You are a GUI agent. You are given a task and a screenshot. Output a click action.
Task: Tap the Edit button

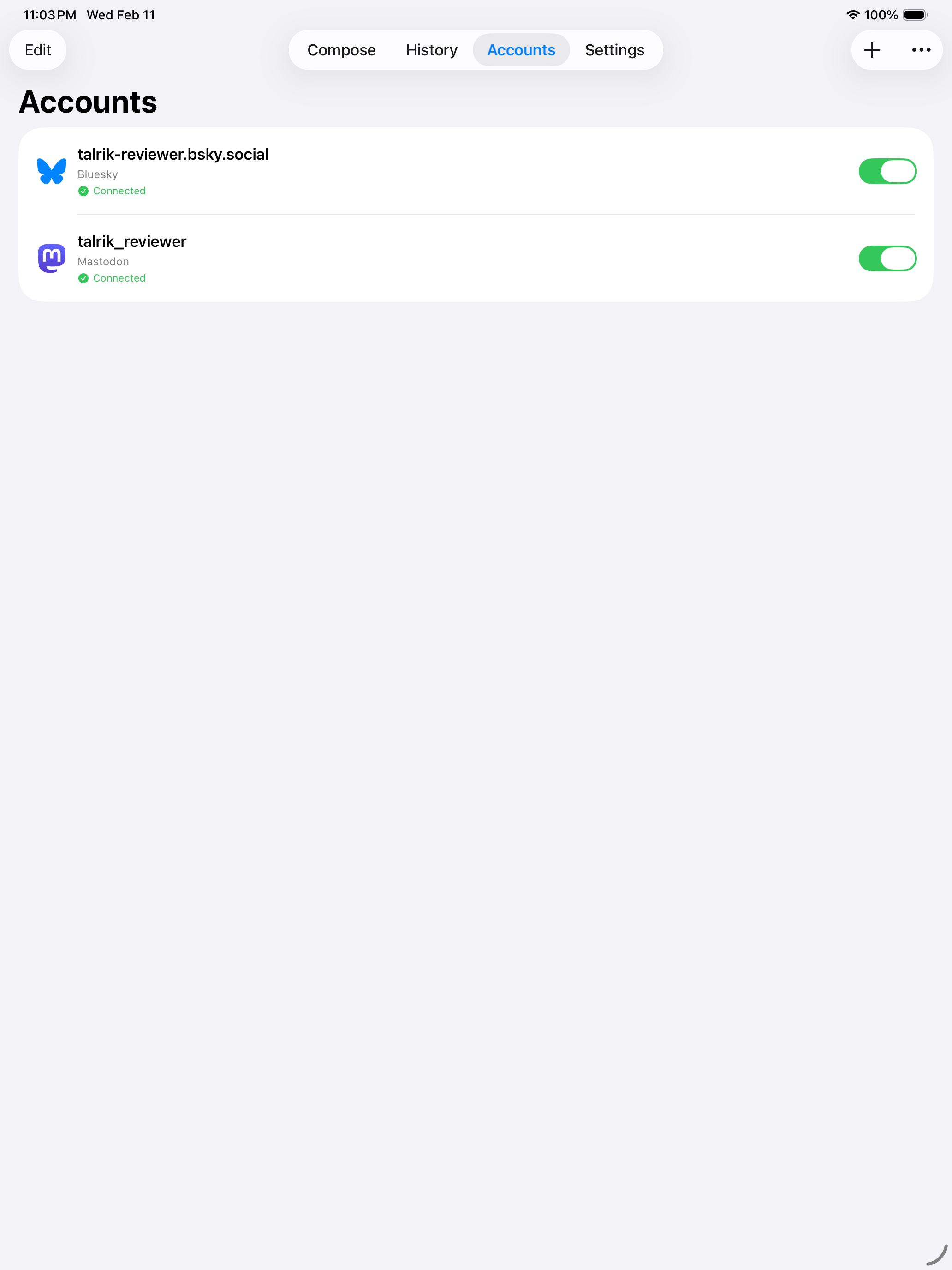click(38, 50)
